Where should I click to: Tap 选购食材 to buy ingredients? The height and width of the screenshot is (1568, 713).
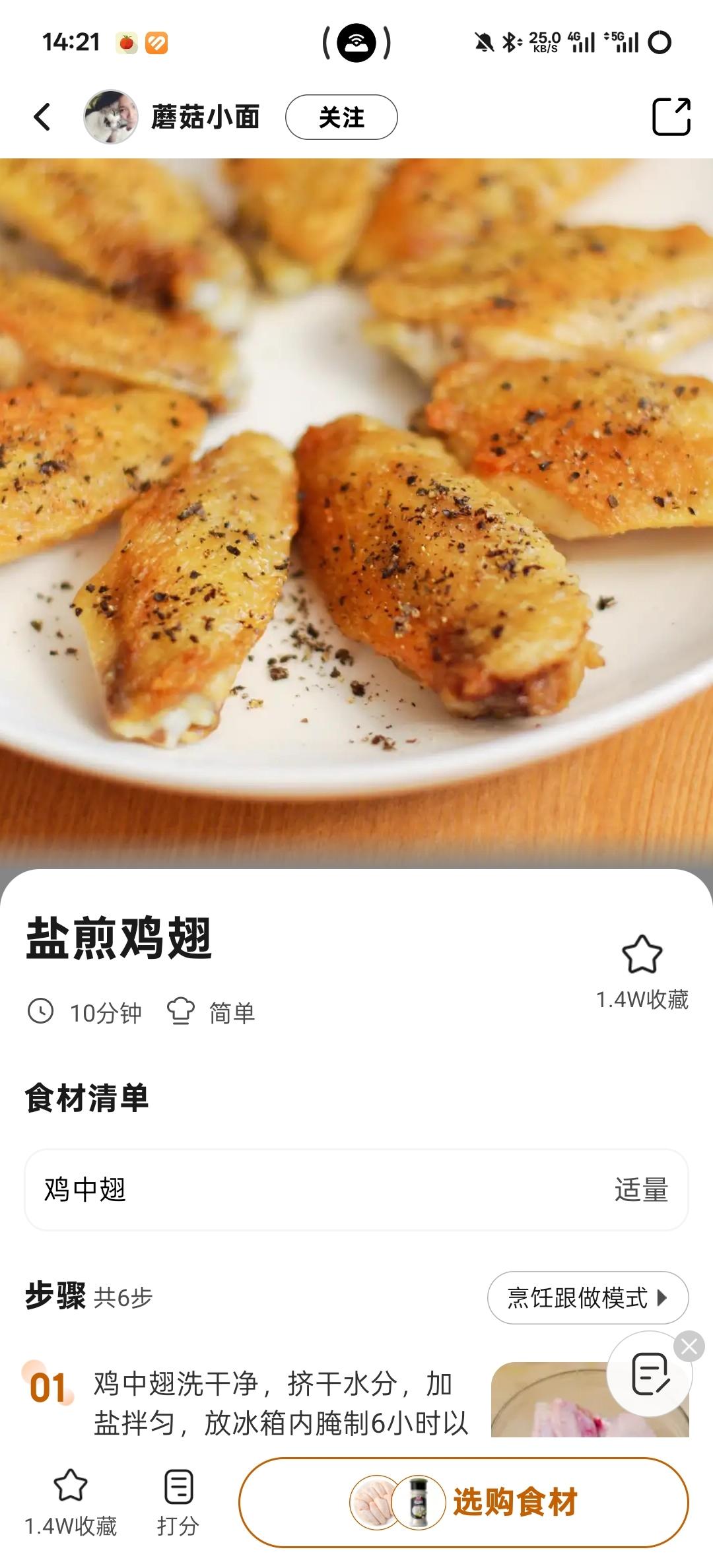(463, 1503)
